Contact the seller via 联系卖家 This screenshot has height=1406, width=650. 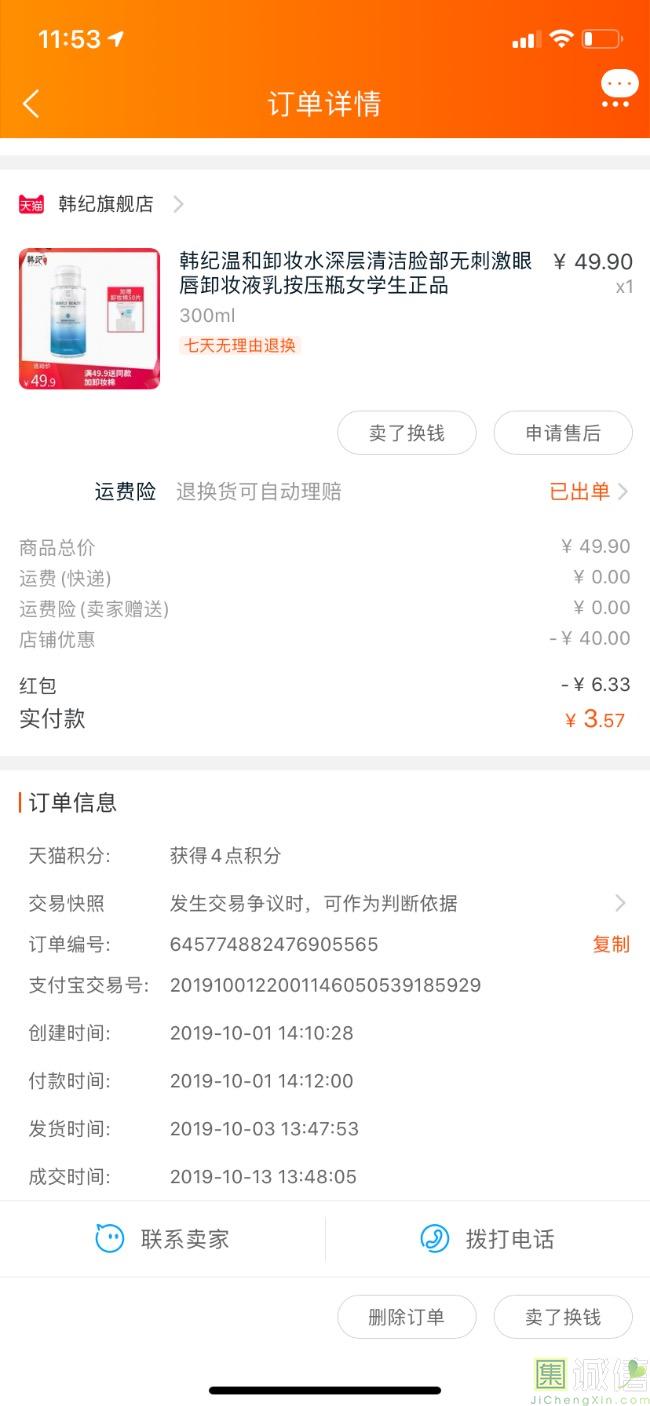(163, 1239)
